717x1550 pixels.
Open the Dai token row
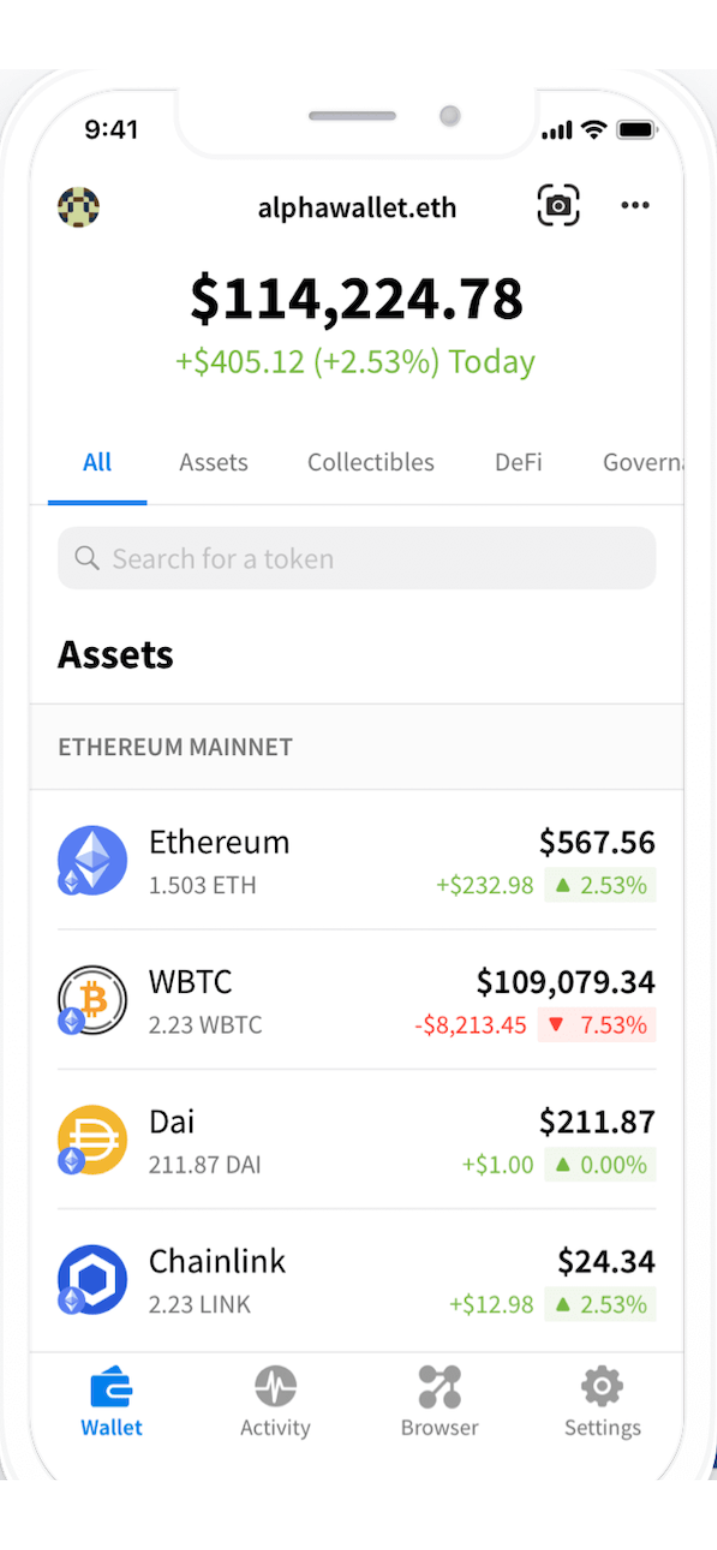(356, 1140)
